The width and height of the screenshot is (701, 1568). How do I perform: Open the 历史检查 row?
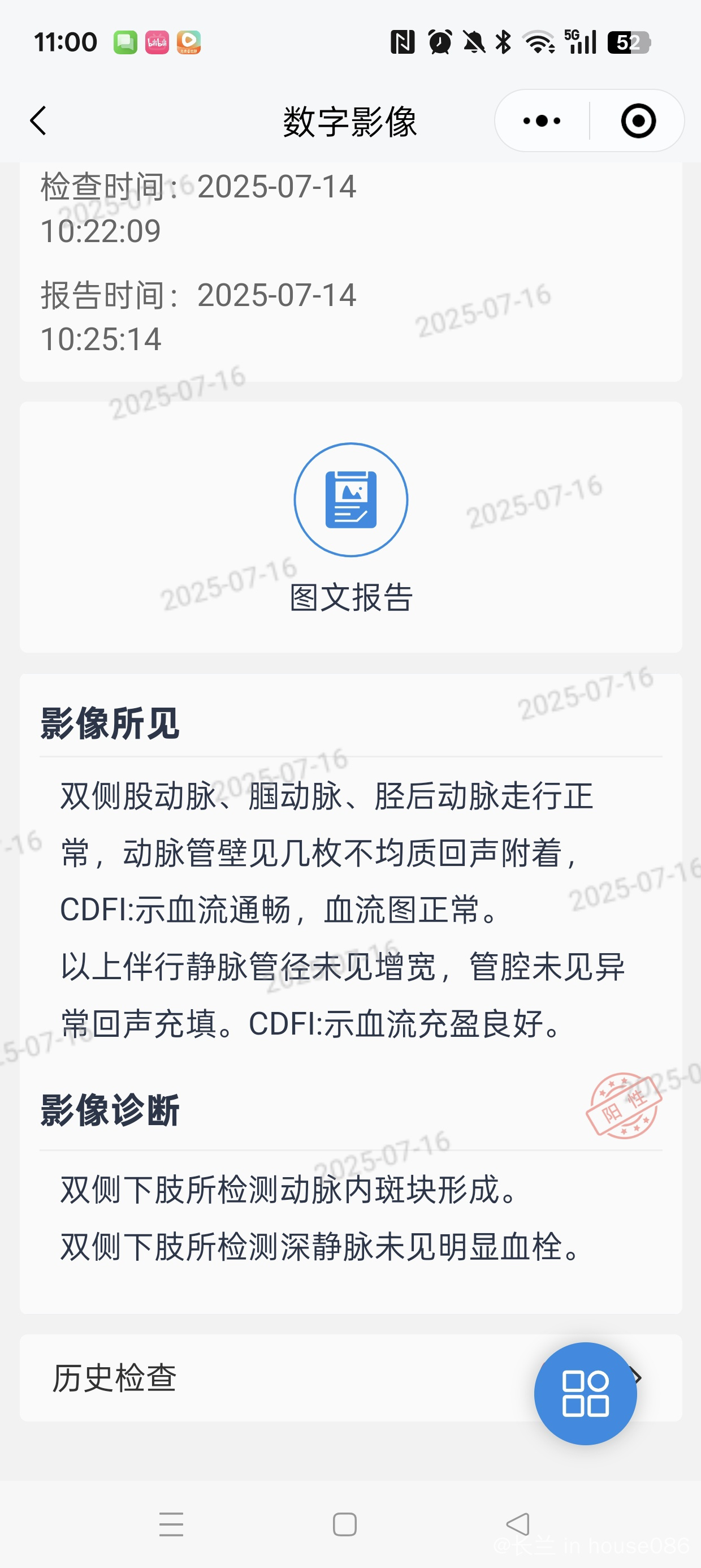tap(350, 1377)
